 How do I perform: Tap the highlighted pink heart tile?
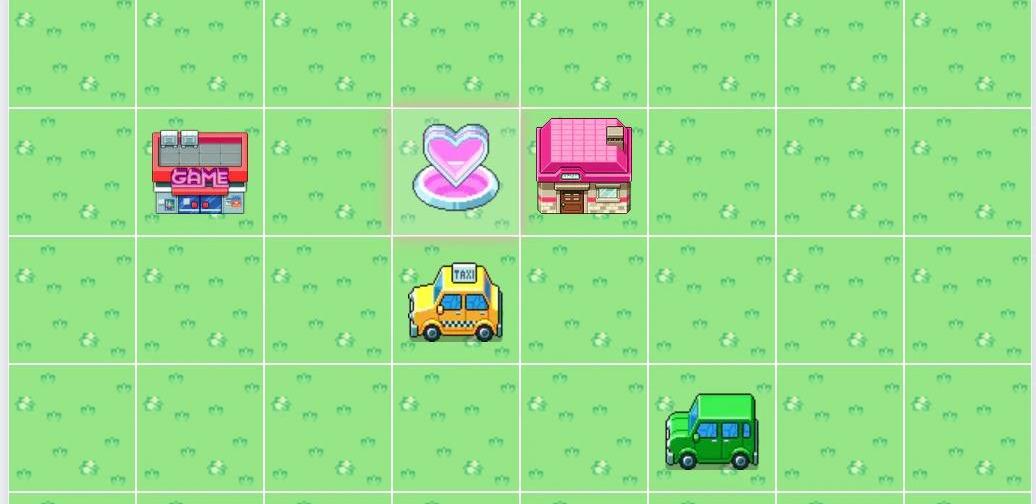tap(455, 169)
